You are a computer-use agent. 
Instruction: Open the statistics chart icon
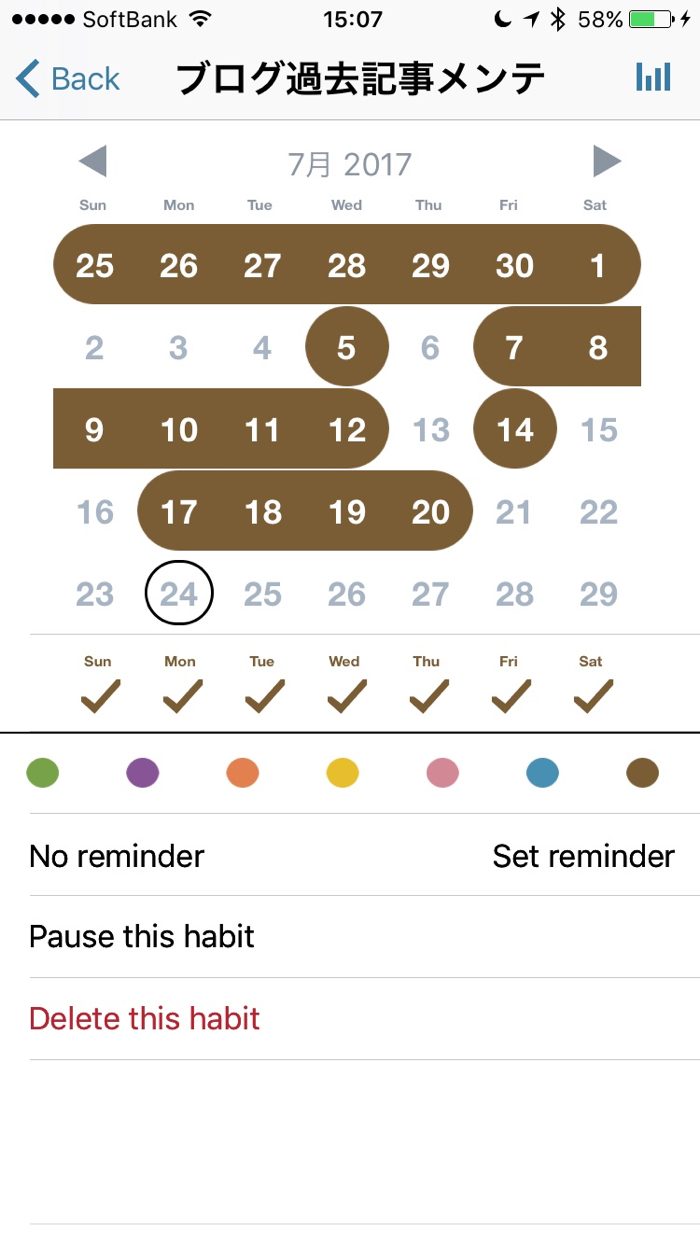click(x=653, y=78)
